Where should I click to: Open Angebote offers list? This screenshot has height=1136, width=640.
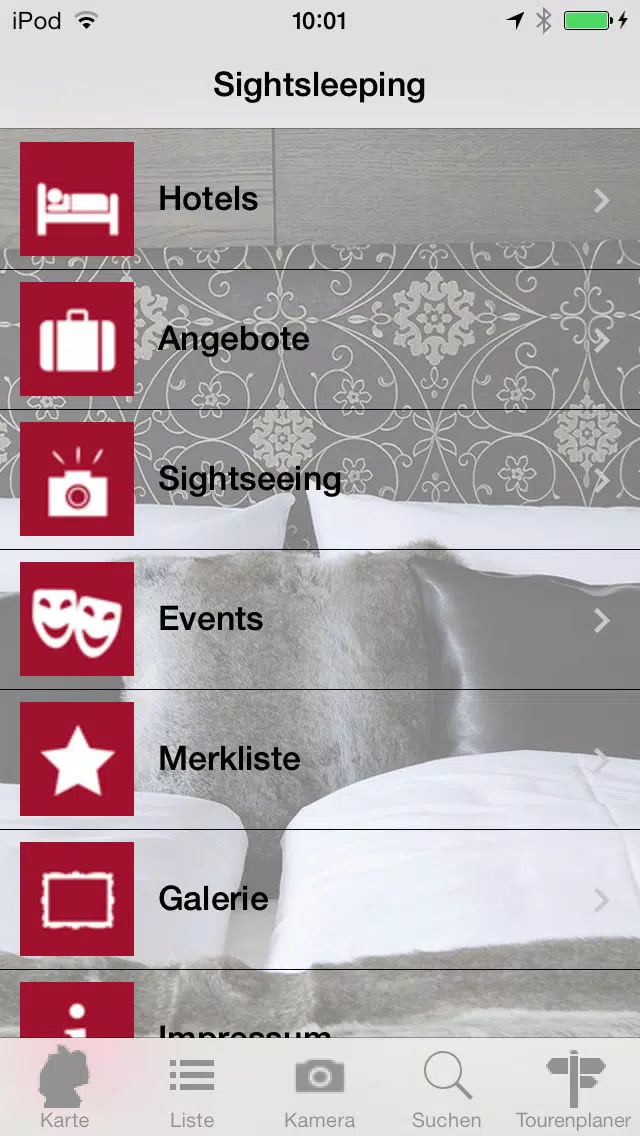coord(320,339)
